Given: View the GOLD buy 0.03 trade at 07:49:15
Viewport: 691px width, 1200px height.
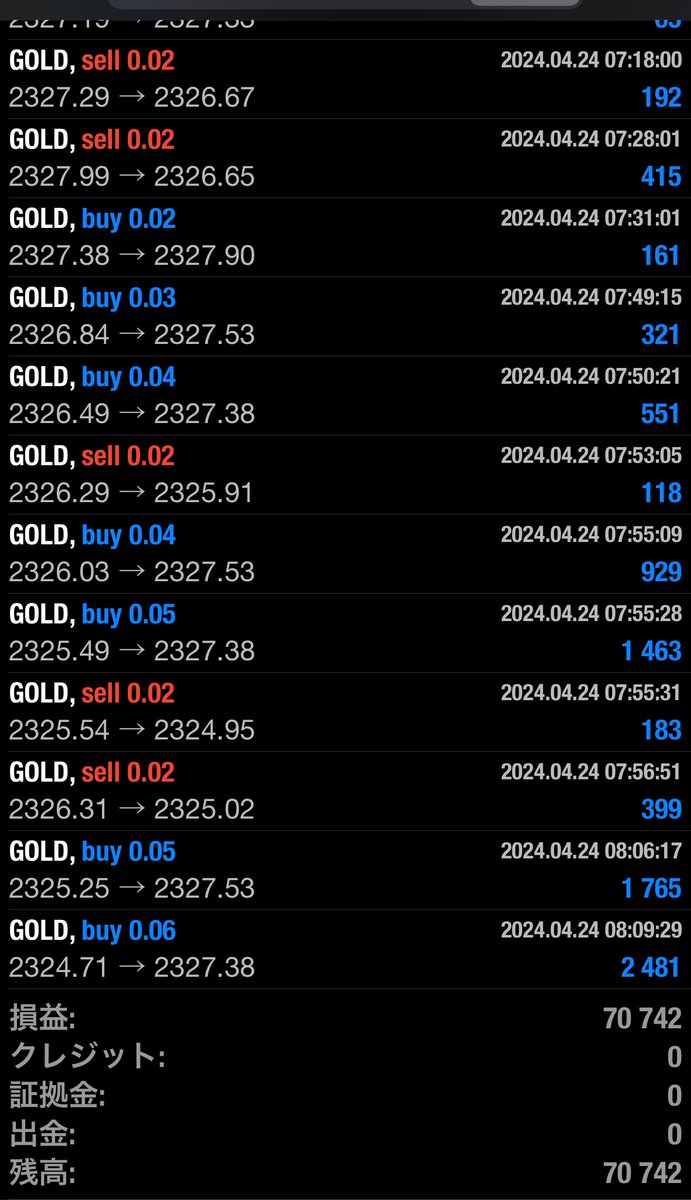Looking at the screenshot, I should [345, 316].
